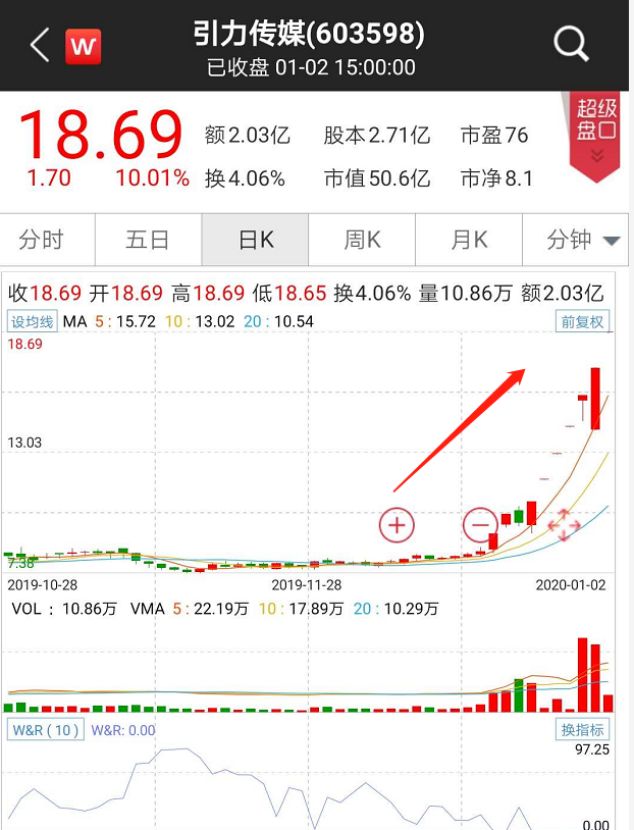Image resolution: width=634 pixels, height=830 pixels.
Task: Zoom out the K-line chart with minus
Action: click(481, 524)
